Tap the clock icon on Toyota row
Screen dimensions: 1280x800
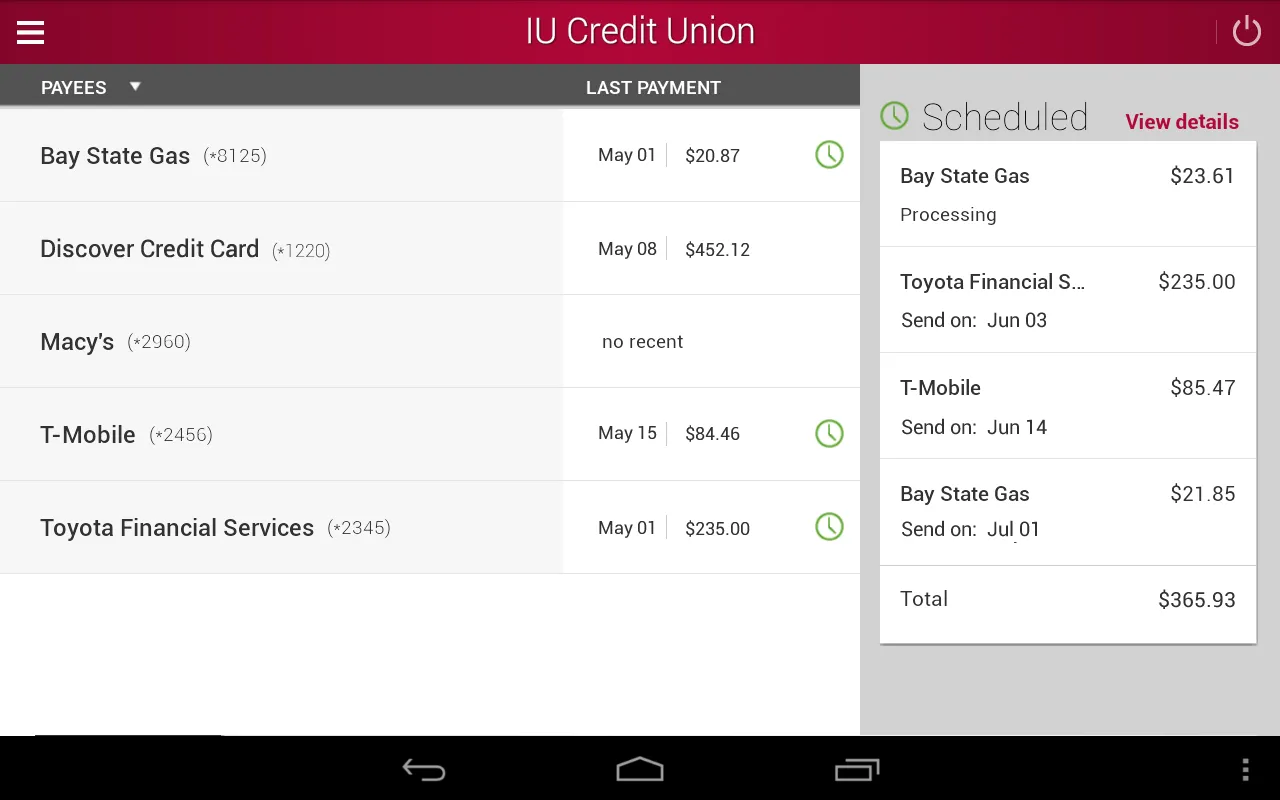pyautogui.click(x=829, y=527)
